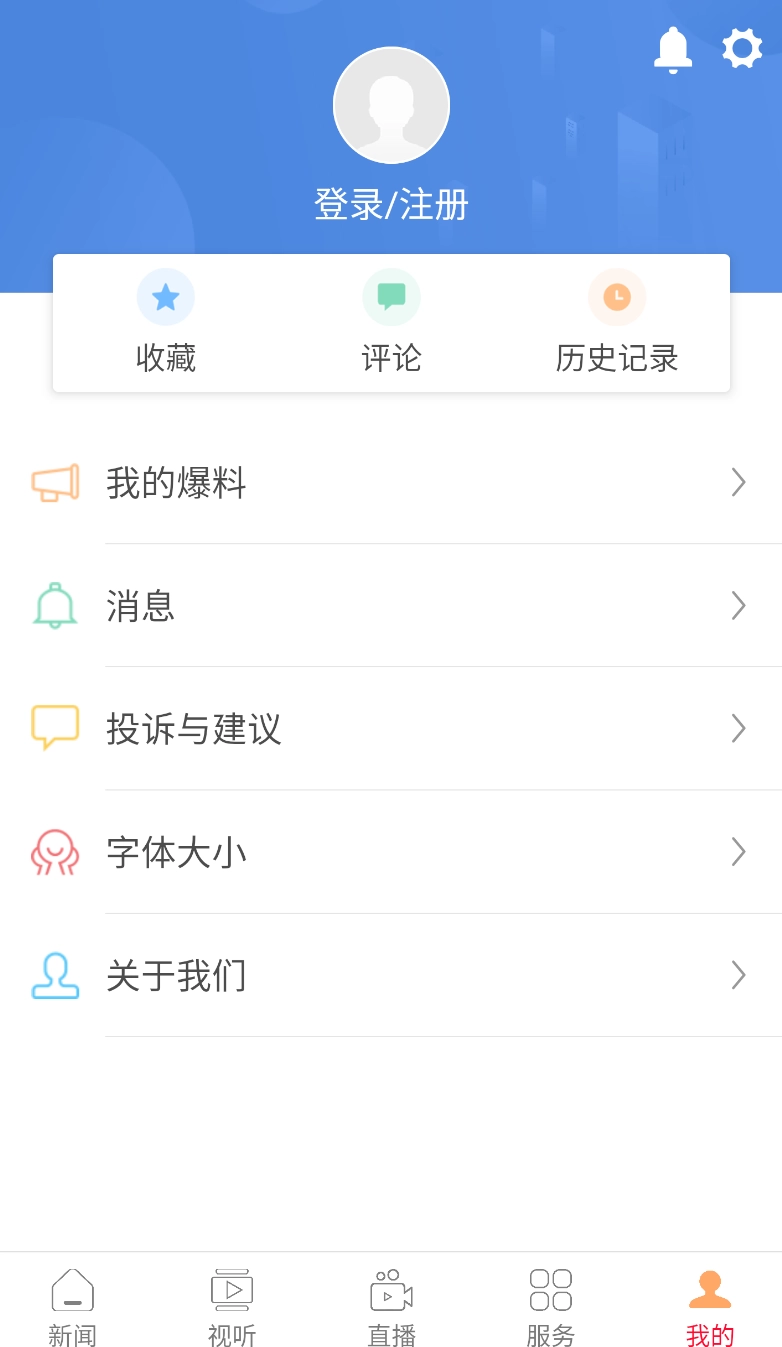Open 评论 comment bubble icon
This screenshot has width=782, height=1347.
391,296
